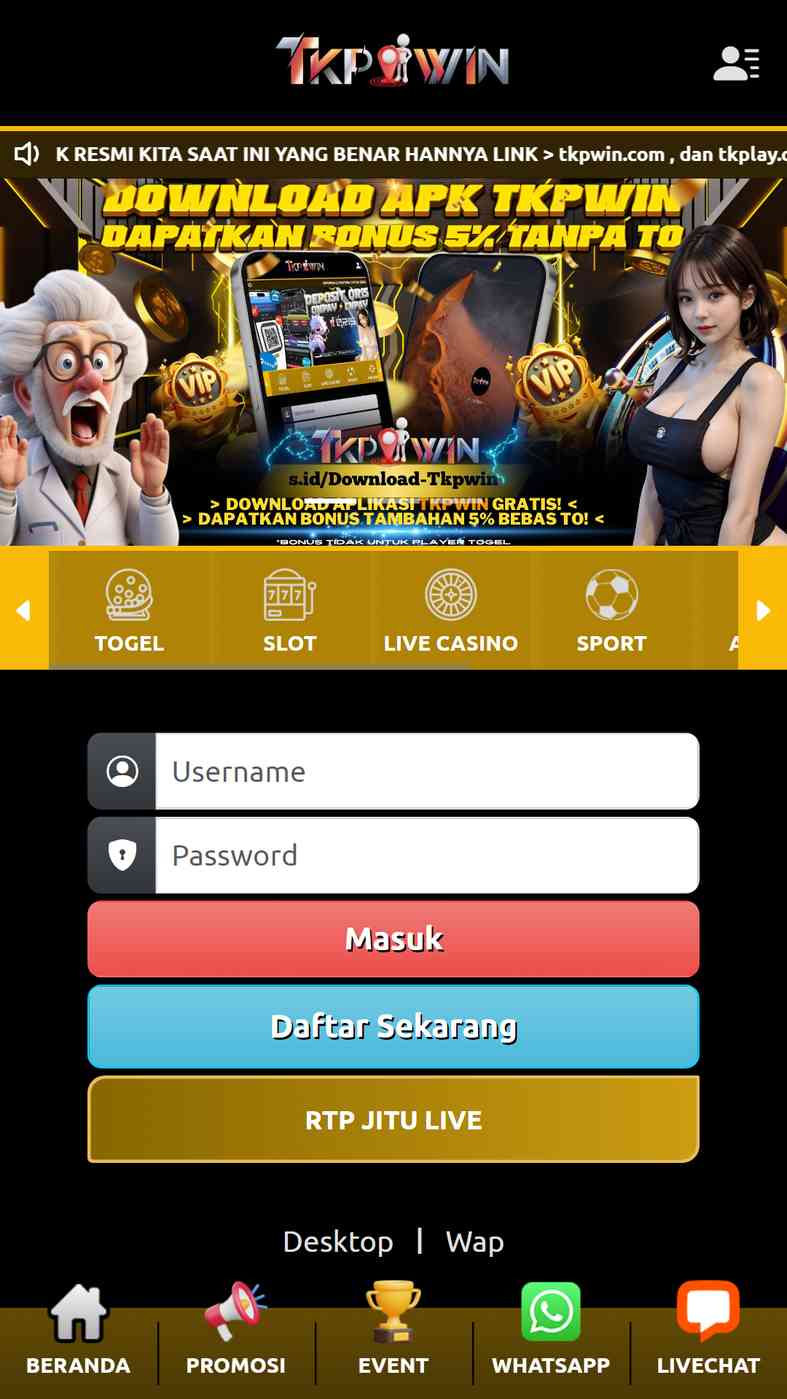Focus the Username field
Viewport: 787px width, 1399px height.
[427, 771]
